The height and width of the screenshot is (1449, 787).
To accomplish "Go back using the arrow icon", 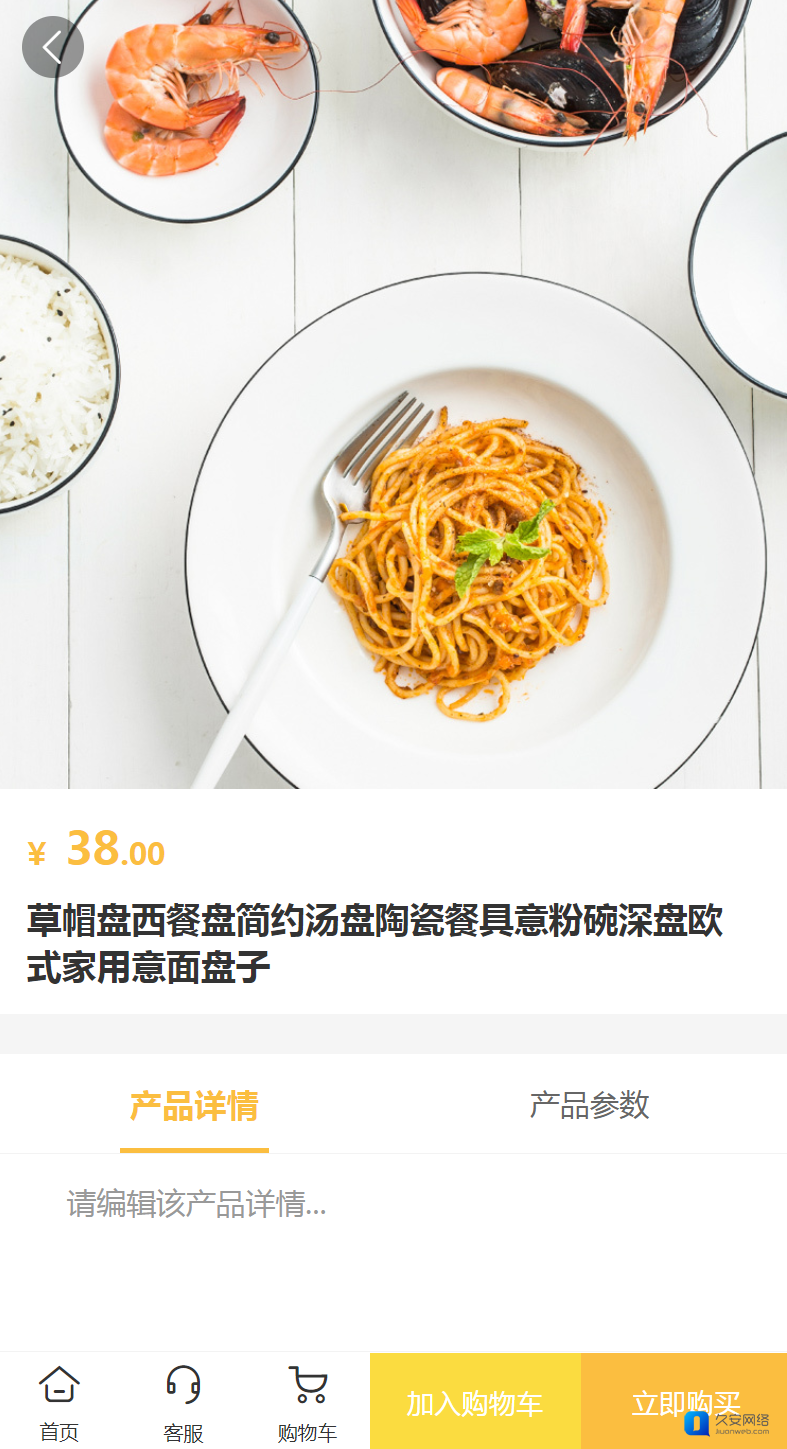I will [52, 47].
